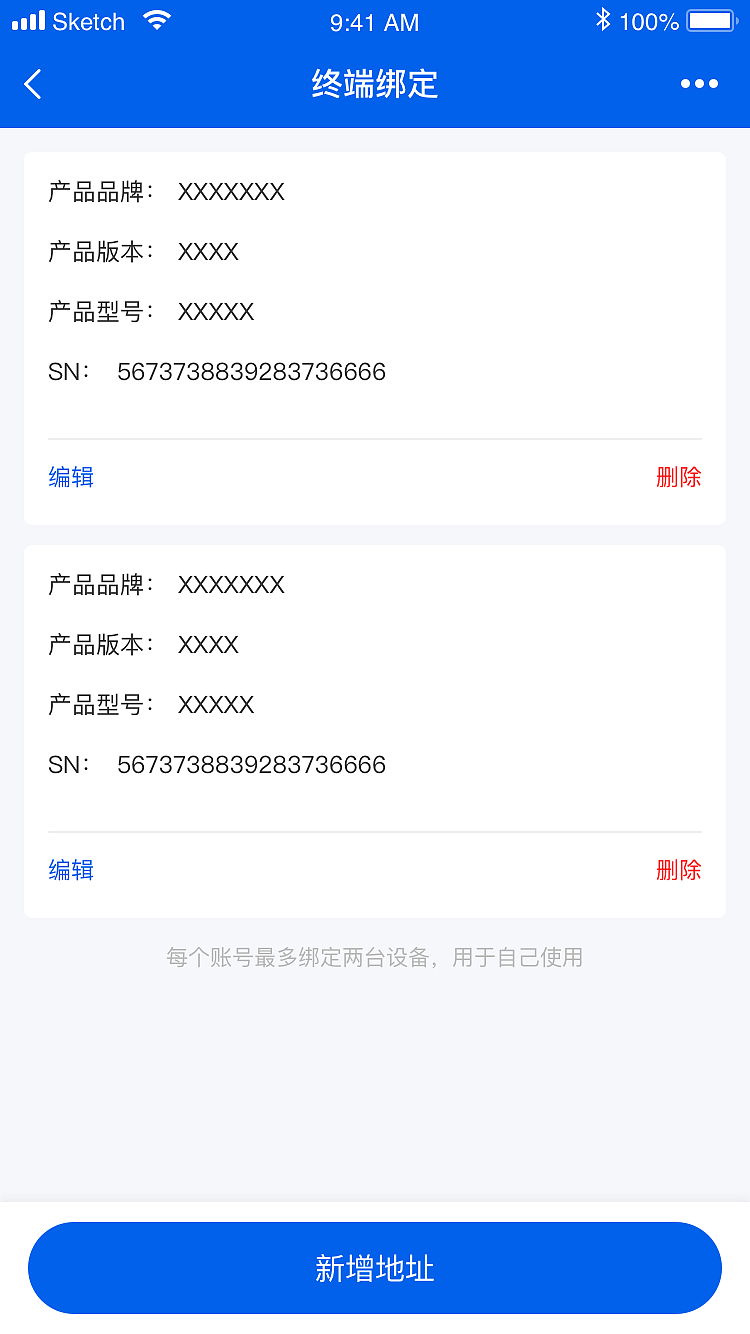Tap the binding limit hint text
Screen dimensions: 750x1334
pyautogui.click(x=374, y=957)
